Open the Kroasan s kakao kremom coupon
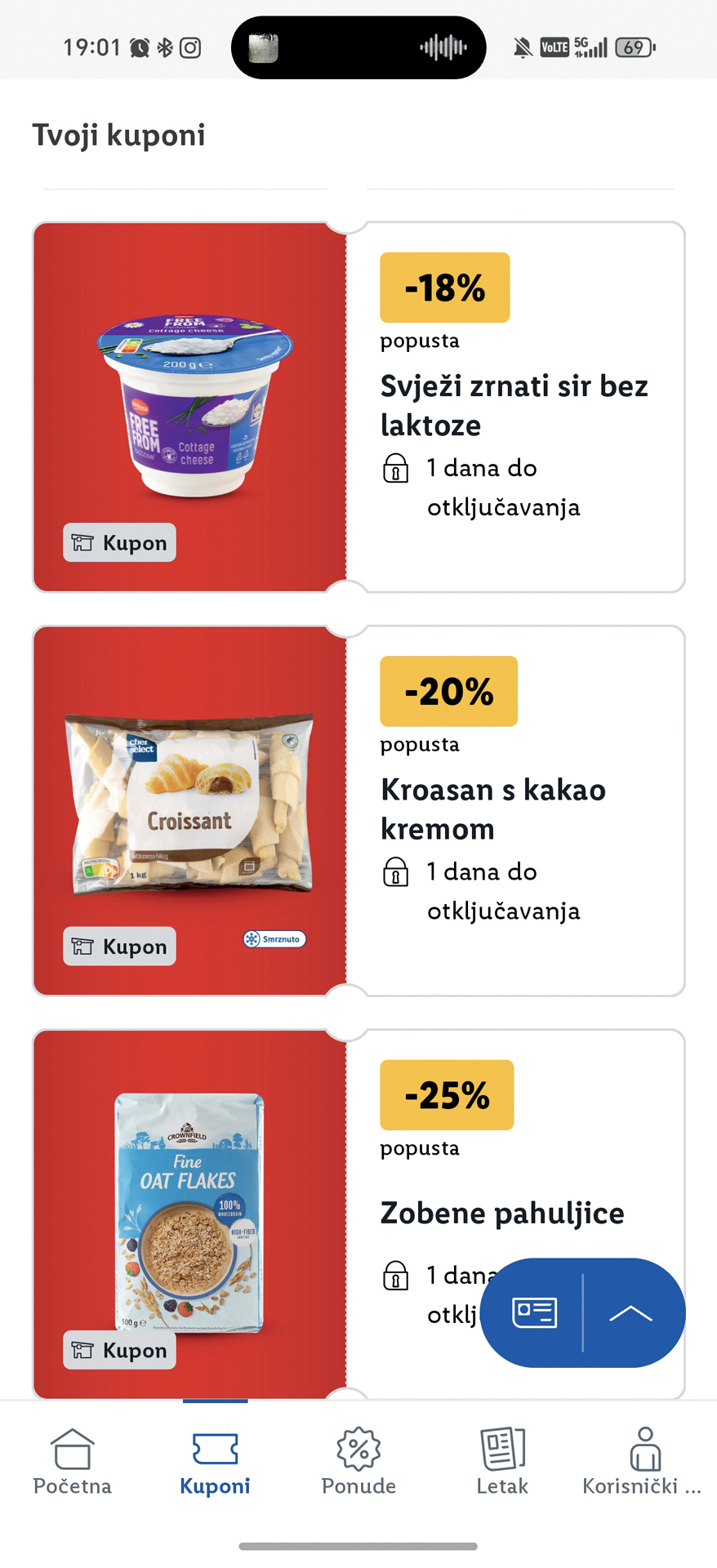The width and height of the screenshot is (717, 1568). (x=358, y=810)
